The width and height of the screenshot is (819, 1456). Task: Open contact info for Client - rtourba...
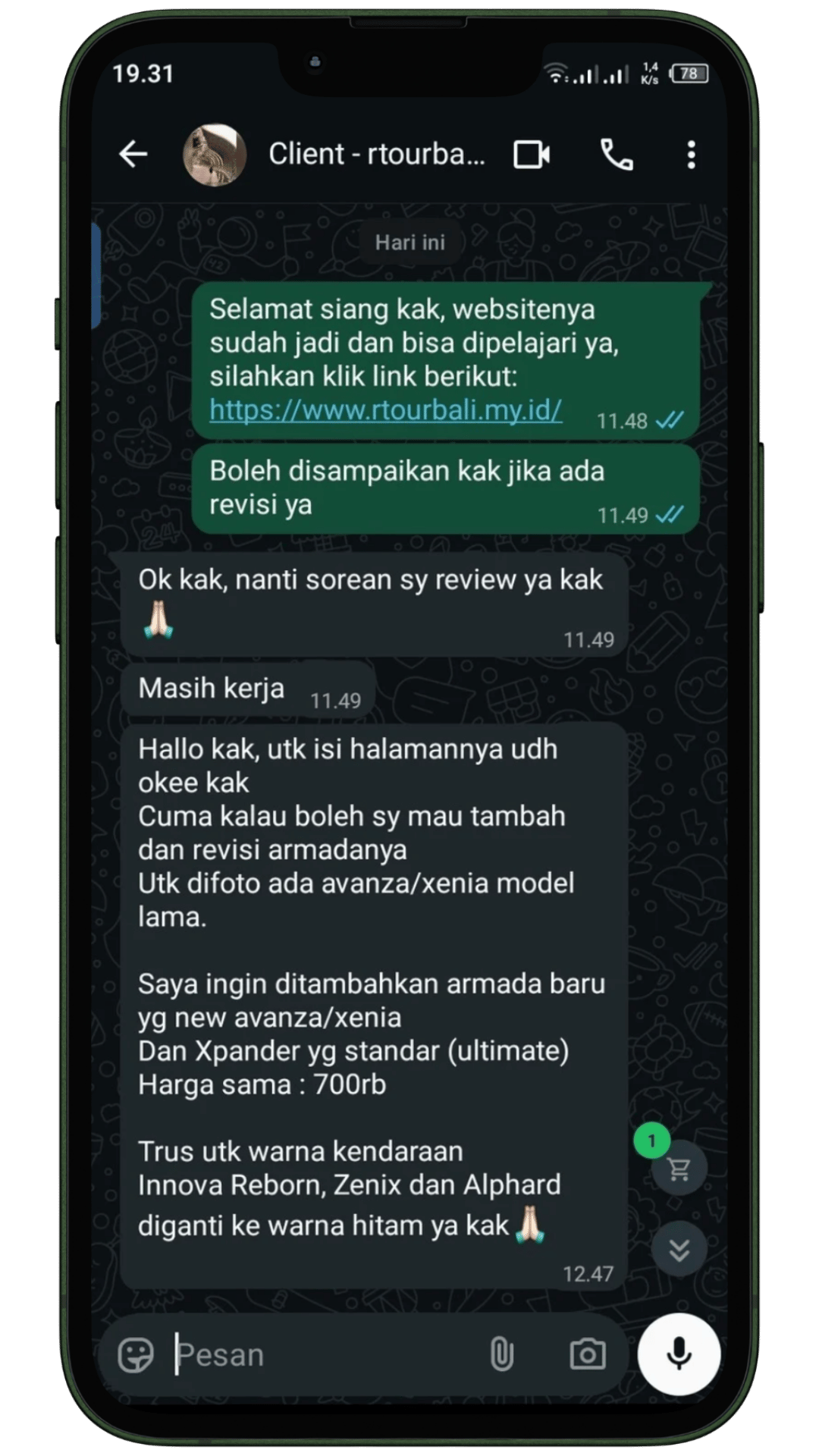click(376, 154)
